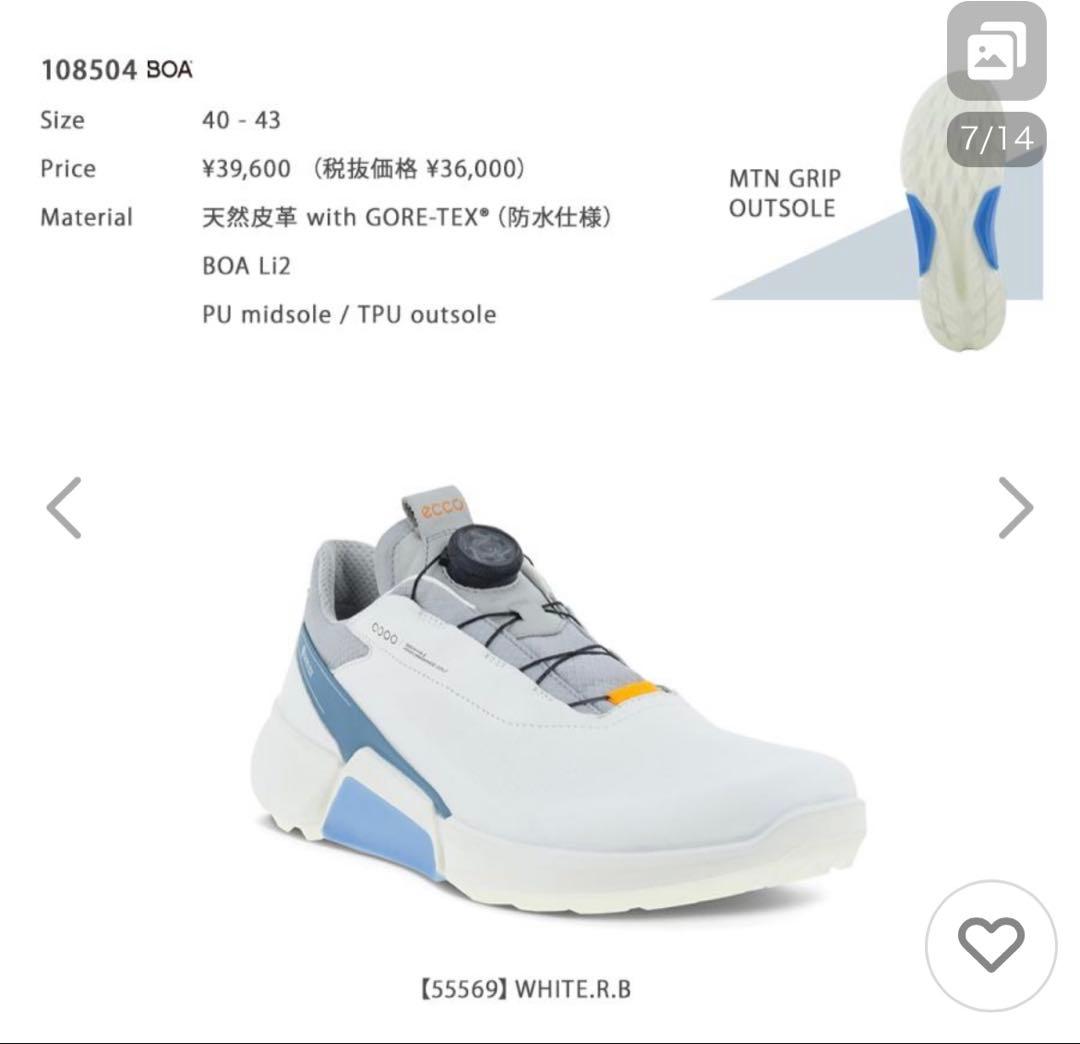Go to the next product image
Image resolution: width=1080 pixels, height=1044 pixels.
pyautogui.click(x=1015, y=508)
